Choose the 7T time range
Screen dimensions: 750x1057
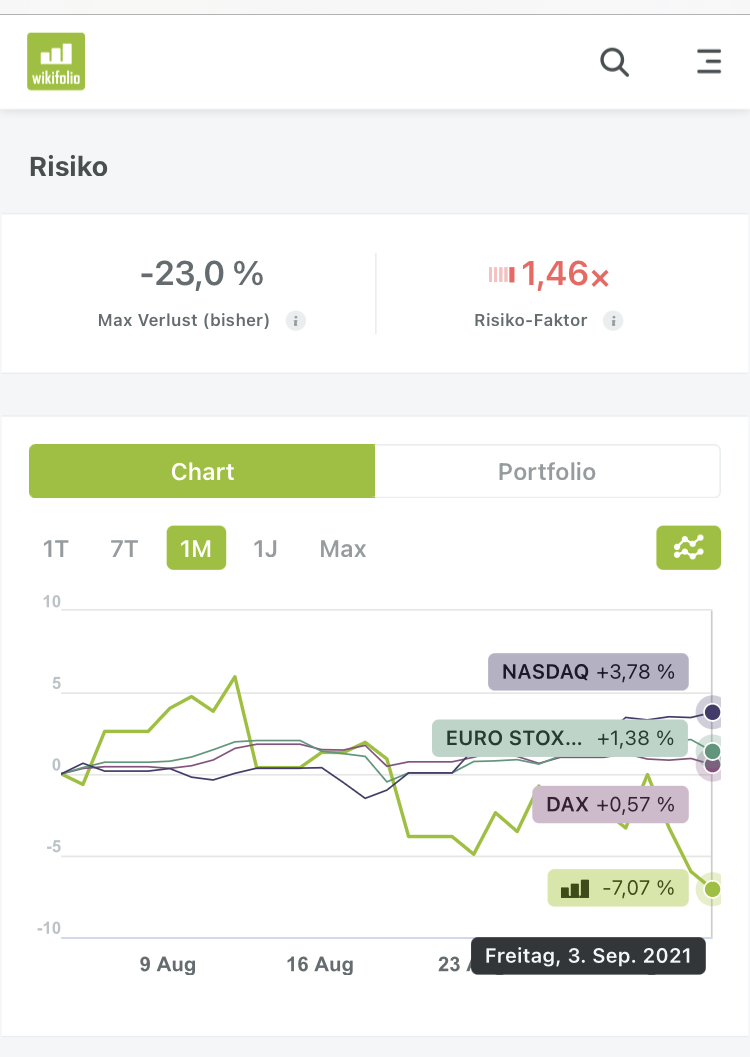point(124,548)
